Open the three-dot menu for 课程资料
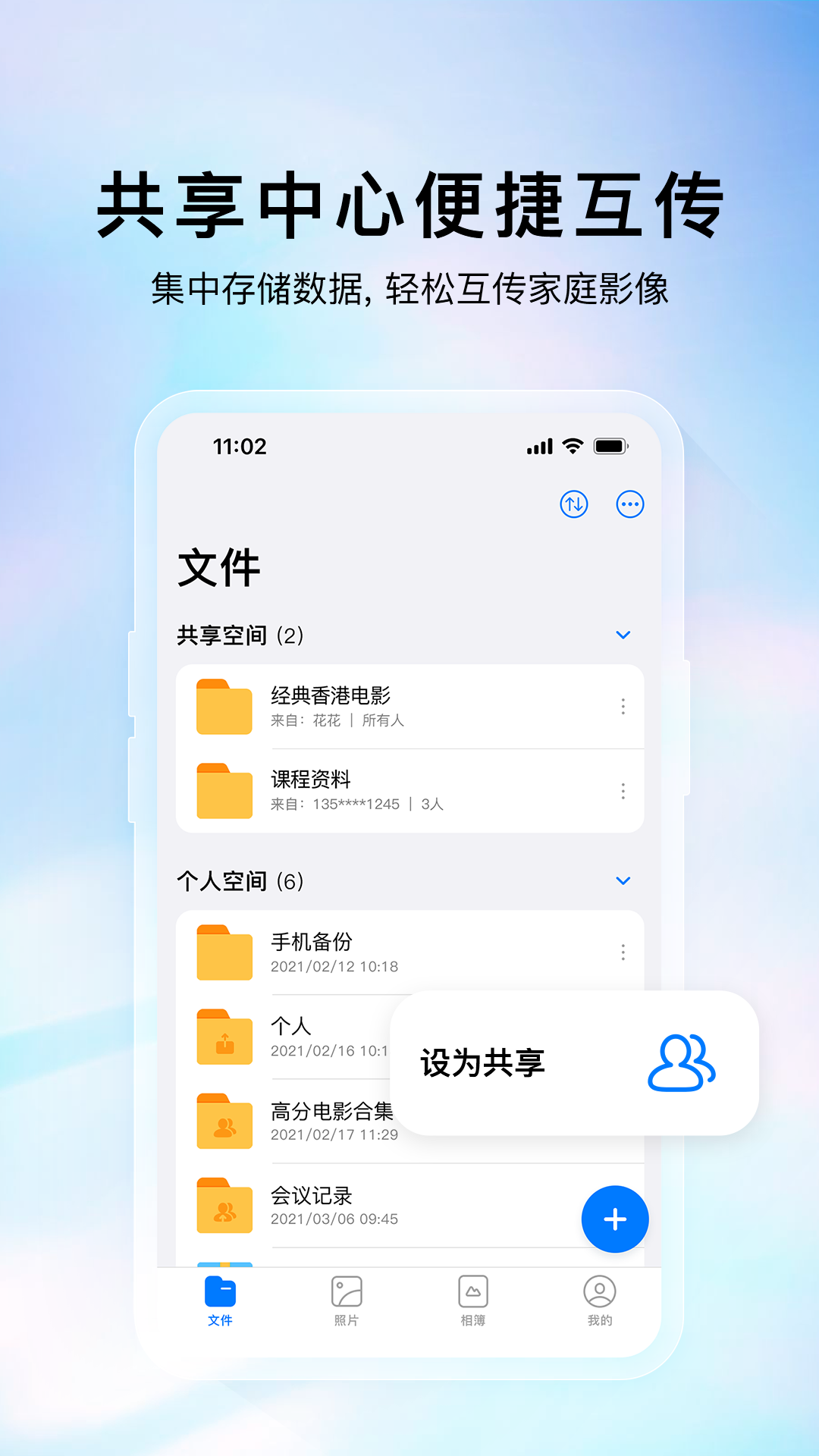 pos(623,790)
